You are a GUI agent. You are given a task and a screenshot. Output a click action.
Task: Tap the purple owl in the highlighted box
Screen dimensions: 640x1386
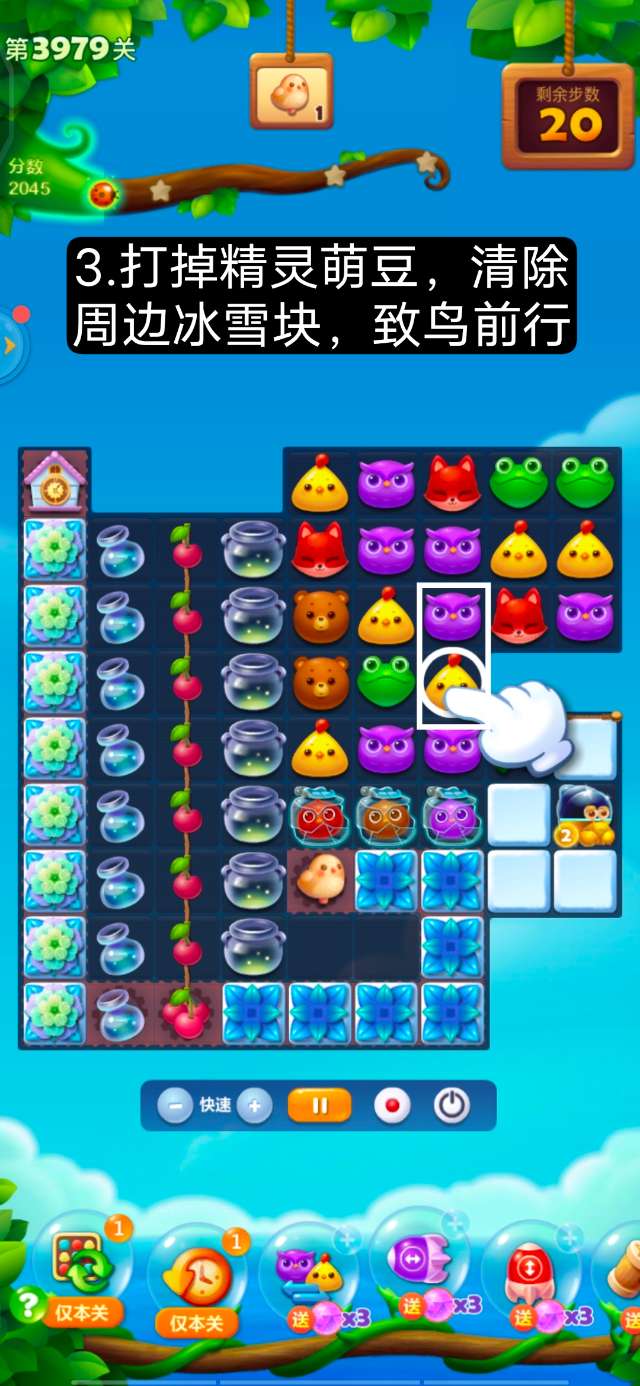point(453,615)
